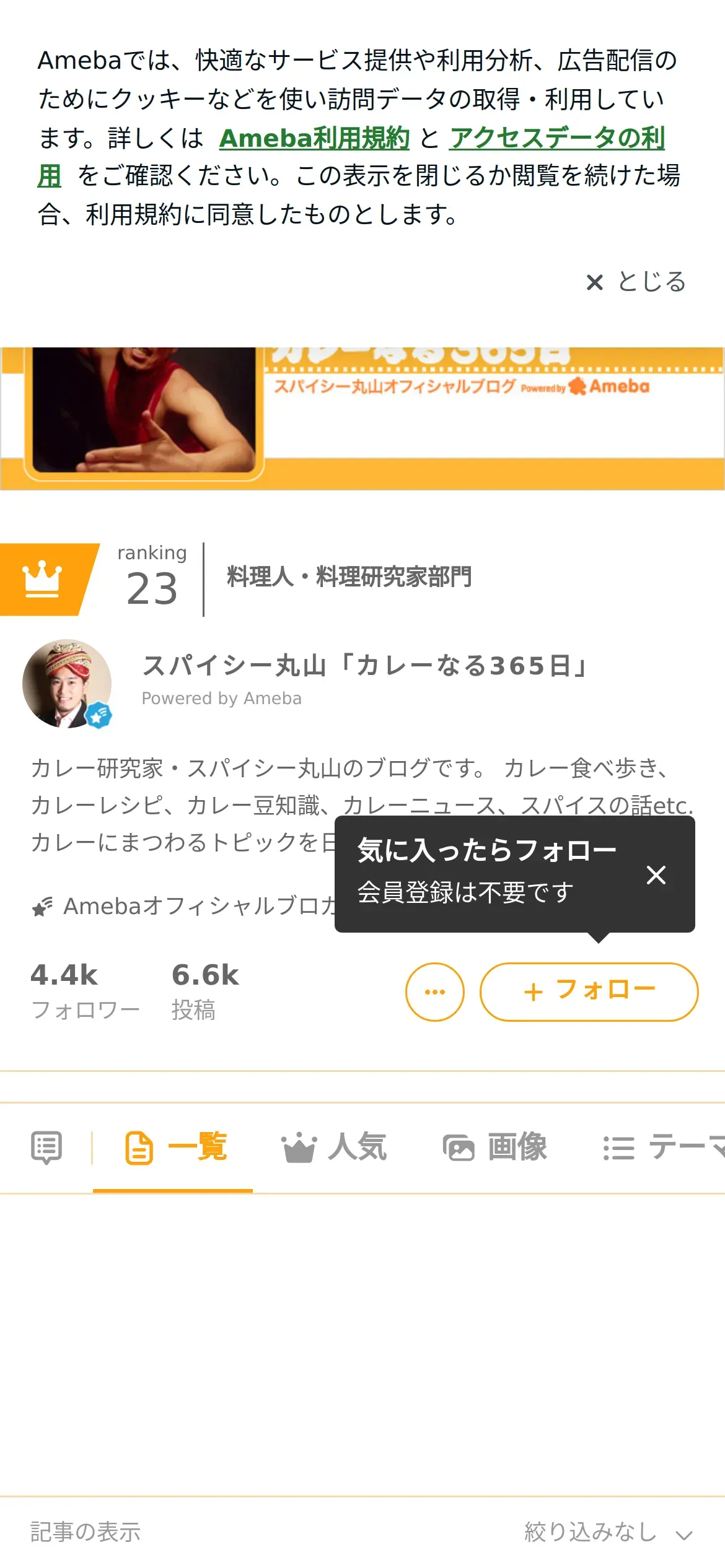This screenshot has width=725, height=1568.
Task: Expand the 絞り込みなし filter dropdown
Action: [608, 1532]
